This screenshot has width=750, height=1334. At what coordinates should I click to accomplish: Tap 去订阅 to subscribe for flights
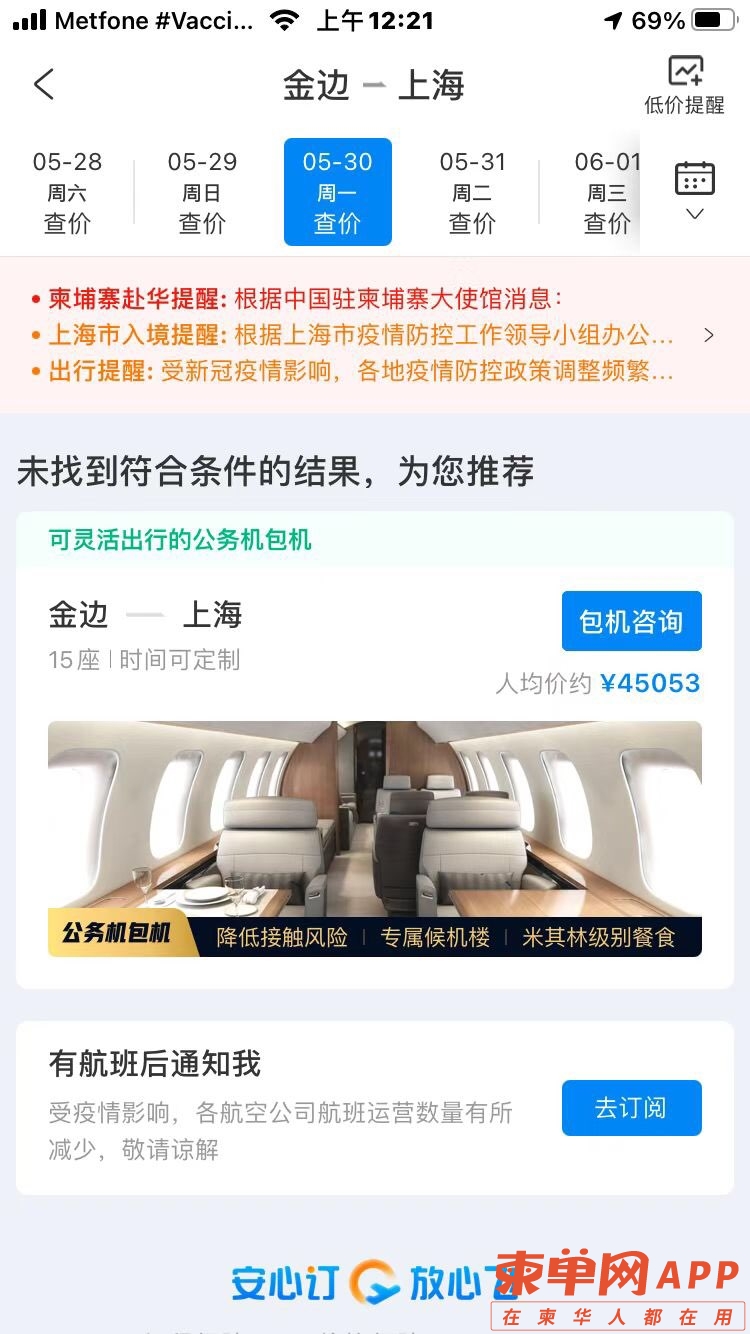631,1108
